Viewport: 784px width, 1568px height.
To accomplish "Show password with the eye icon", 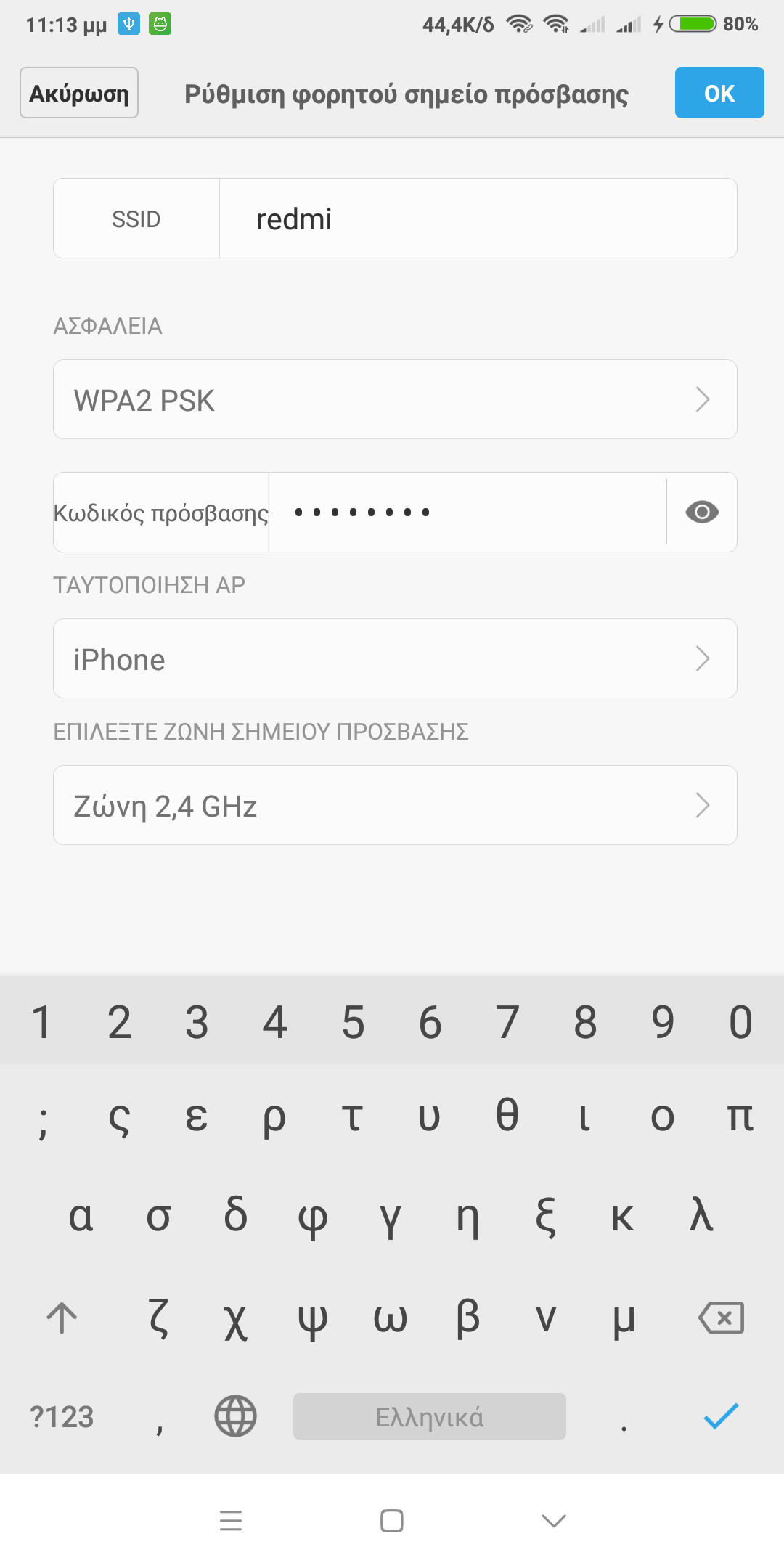I will pyautogui.click(x=701, y=513).
